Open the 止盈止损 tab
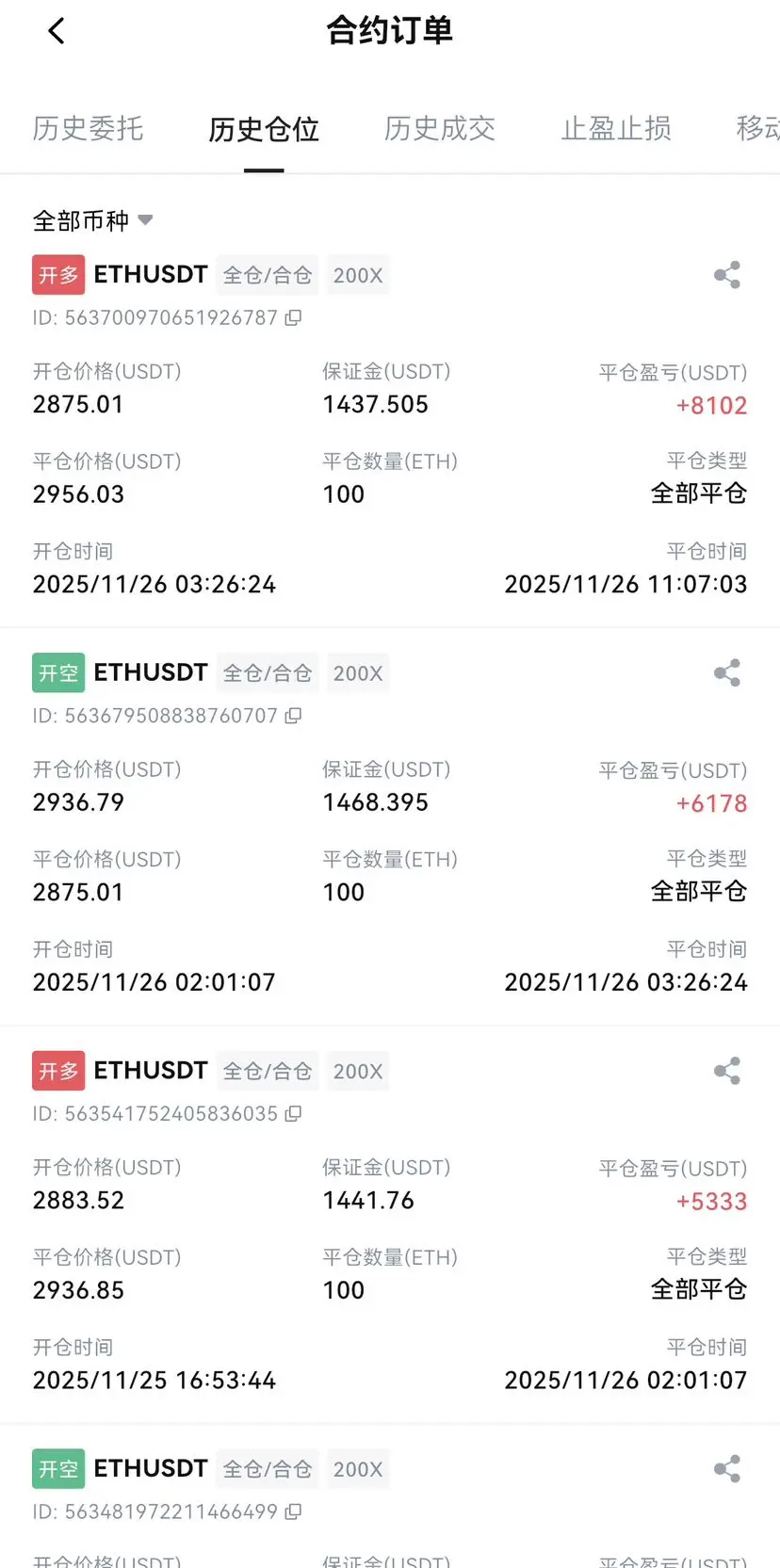This screenshot has width=780, height=1568. point(616,128)
